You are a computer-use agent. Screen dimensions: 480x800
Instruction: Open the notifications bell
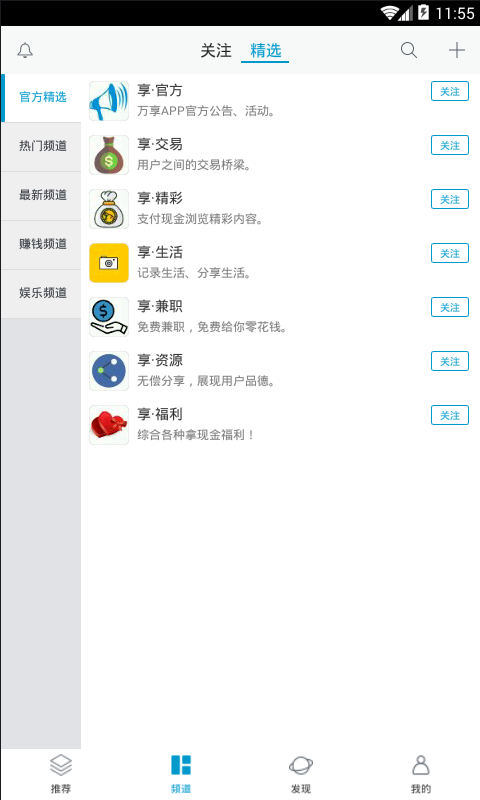pos(25,51)
